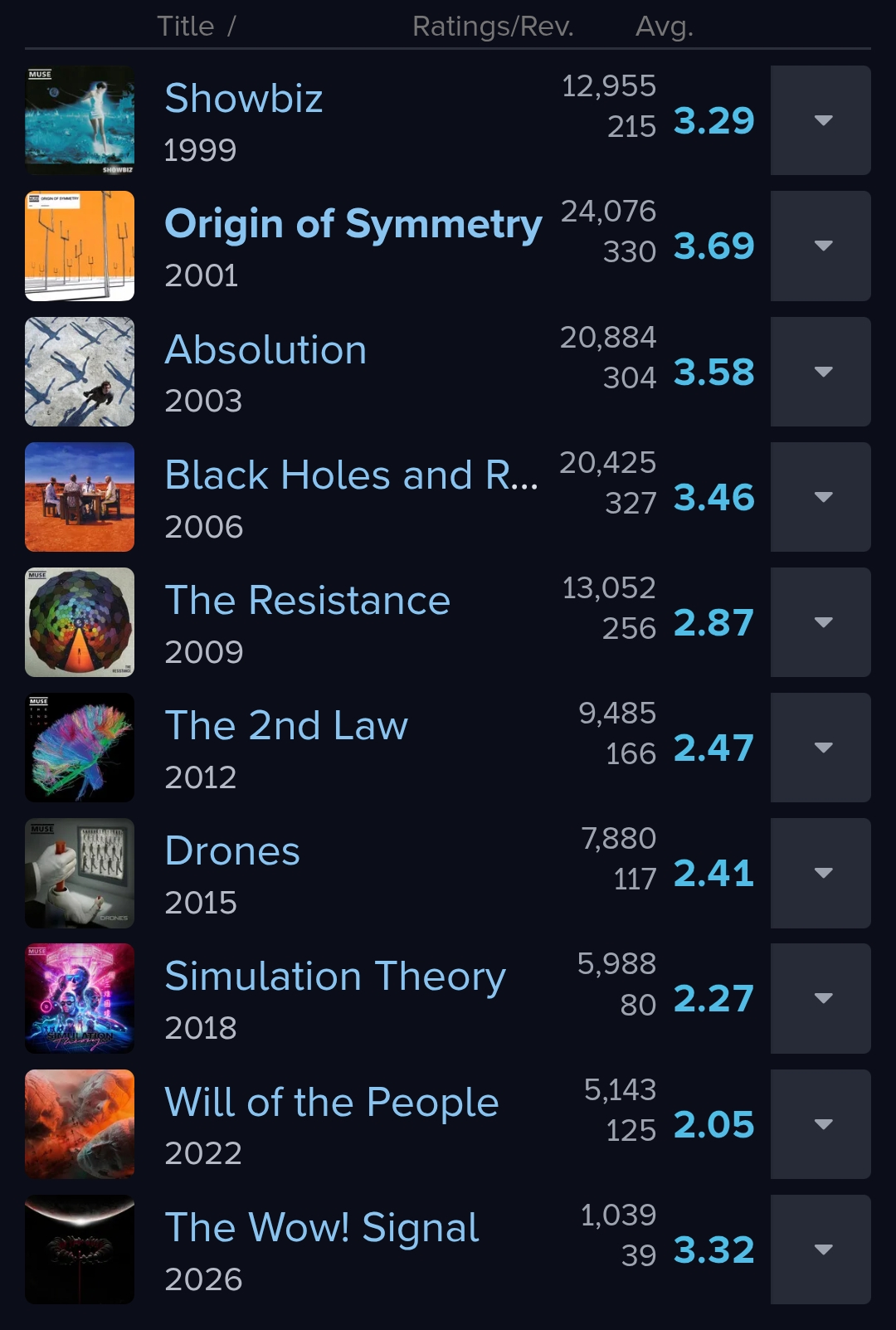
Task: Tap Black Holes and Revelations cover thumbnail
Action: click(80, 497)
